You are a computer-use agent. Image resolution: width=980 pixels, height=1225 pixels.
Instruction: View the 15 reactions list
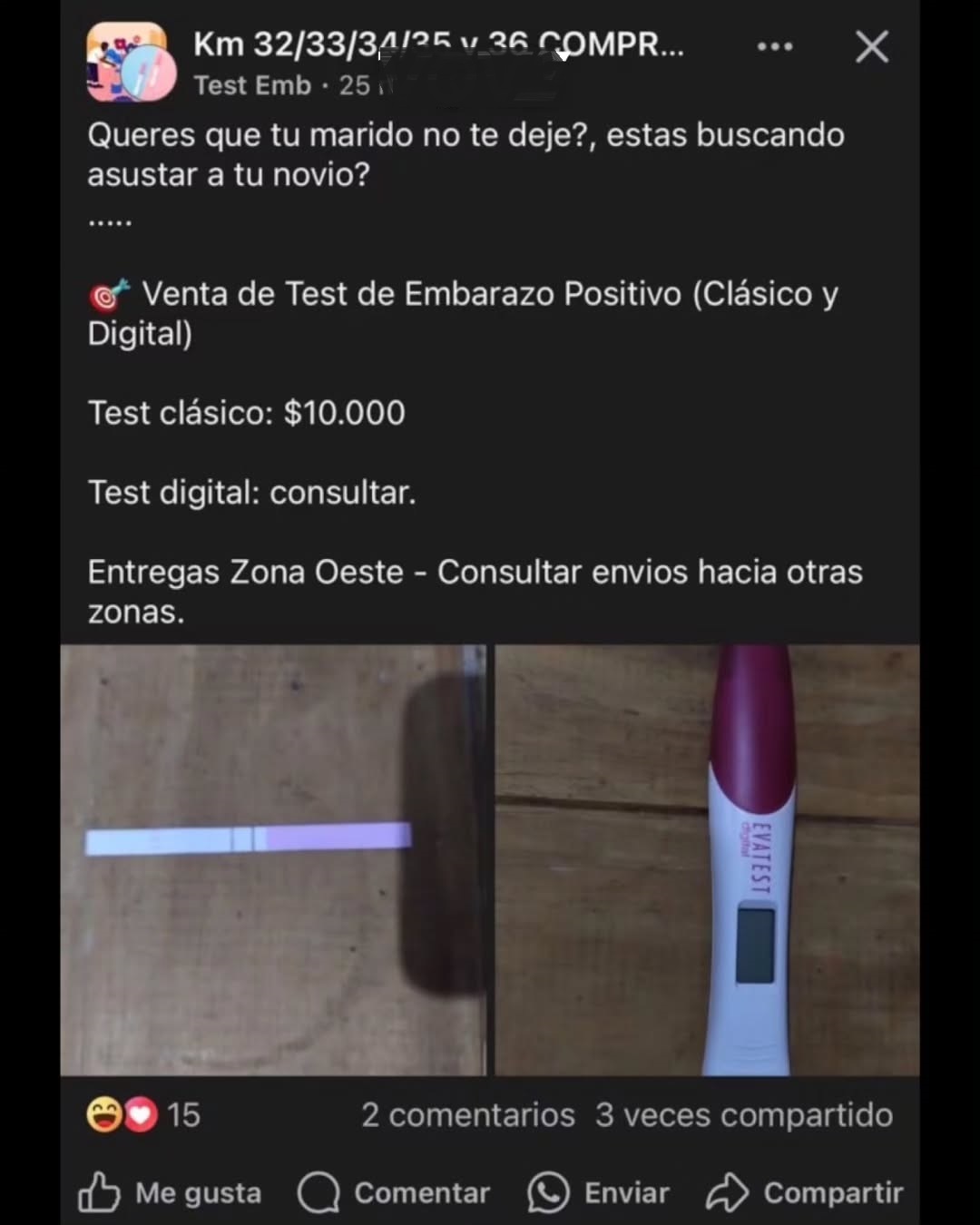tap(143, 1114)
